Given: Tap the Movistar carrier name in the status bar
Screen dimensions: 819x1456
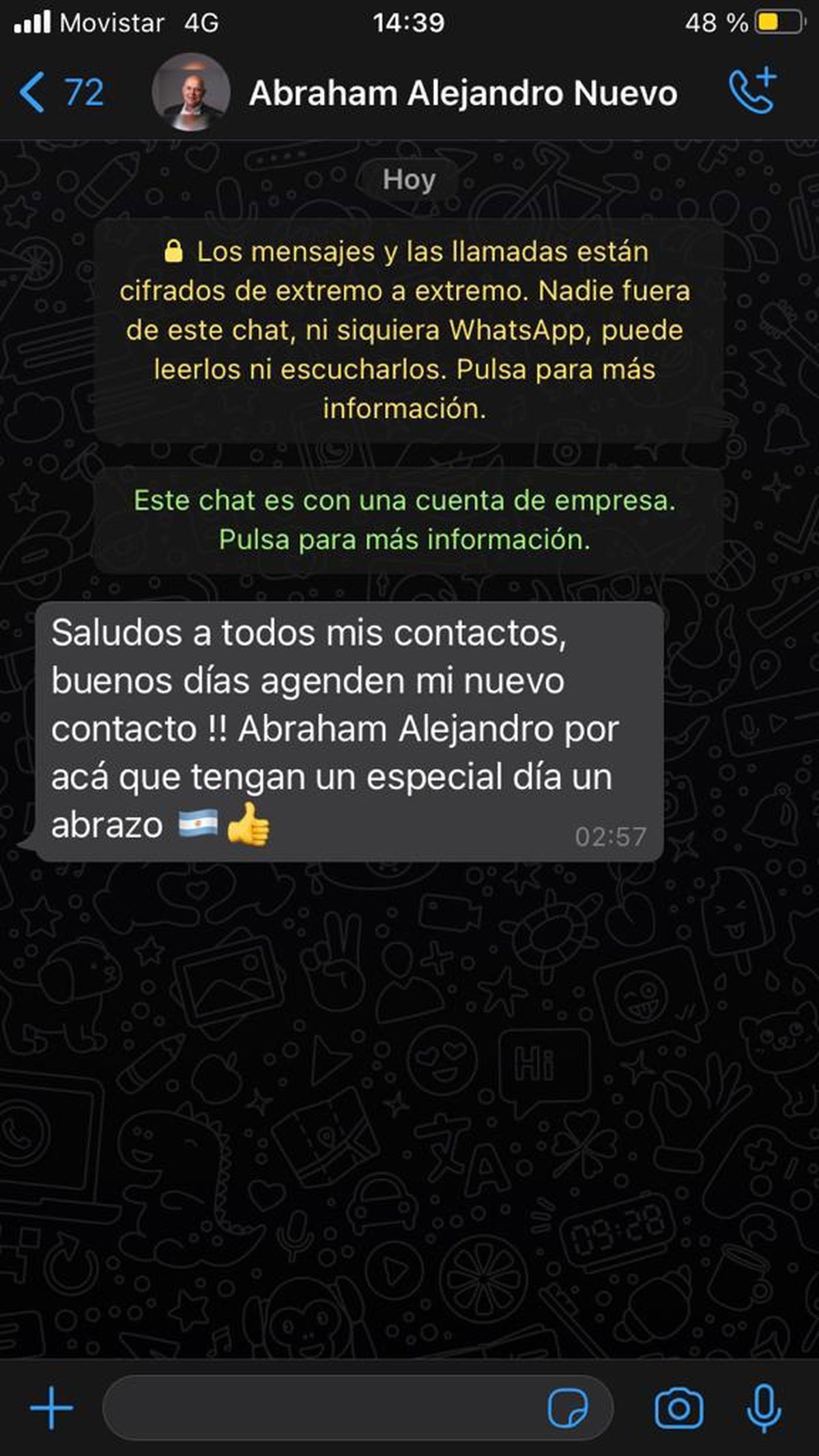Looking at the screenshot, I should 111,23.
